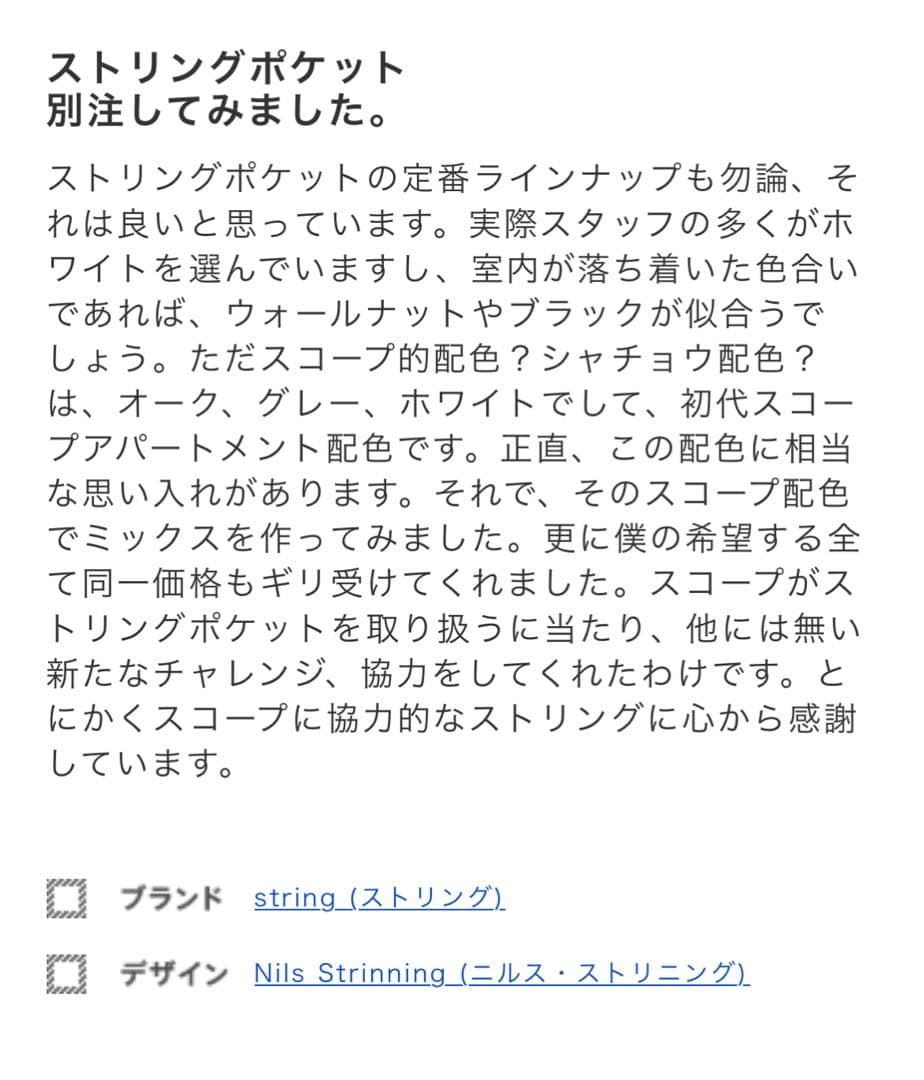This screenshot has height=1080, width=924.
Task: Open the string (ストリング) brand link
Action: [x=379, y=897]
